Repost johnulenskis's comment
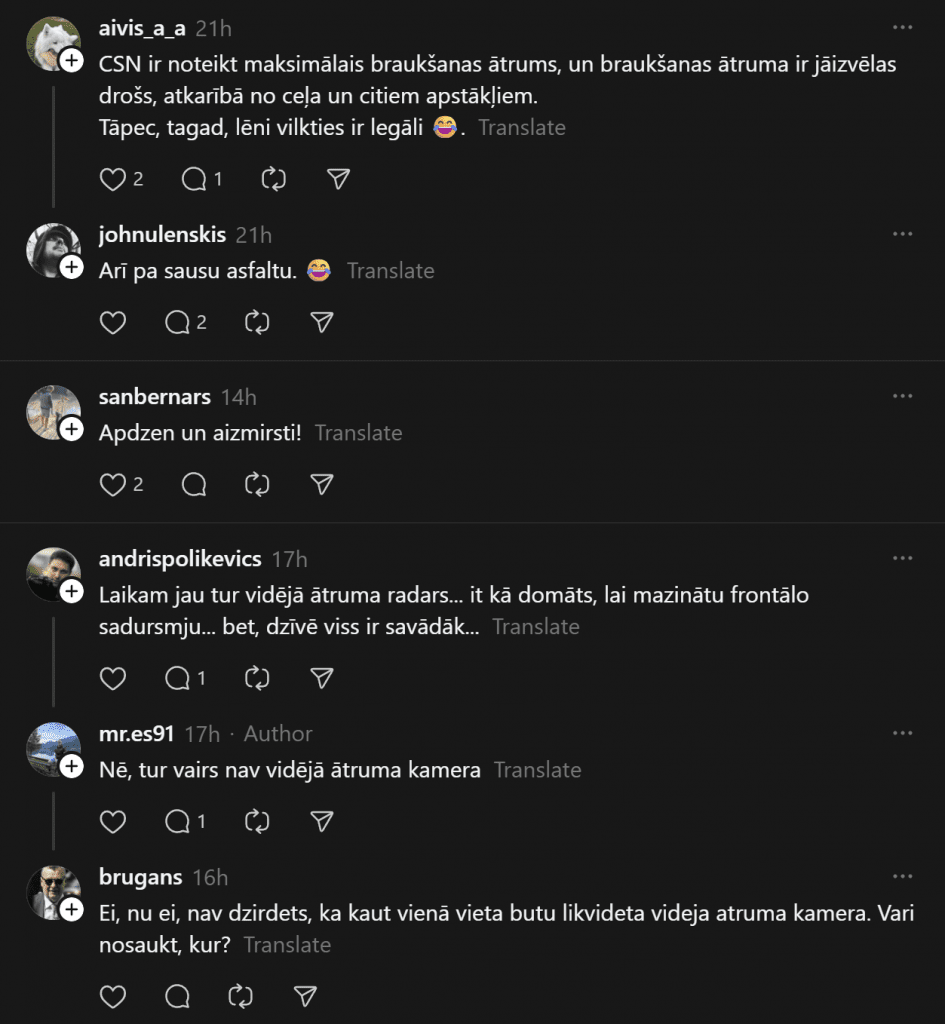The width and height of the screenshot is (945, 1024). coord(257,322)
